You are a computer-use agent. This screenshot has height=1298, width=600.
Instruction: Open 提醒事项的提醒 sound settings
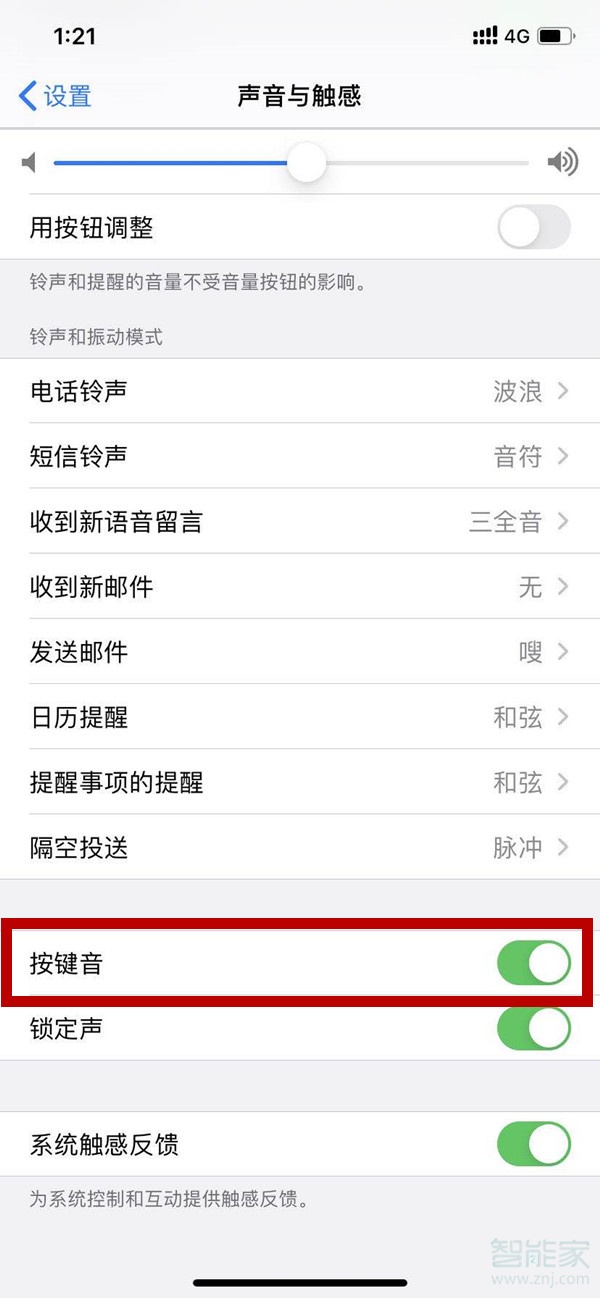300,783
